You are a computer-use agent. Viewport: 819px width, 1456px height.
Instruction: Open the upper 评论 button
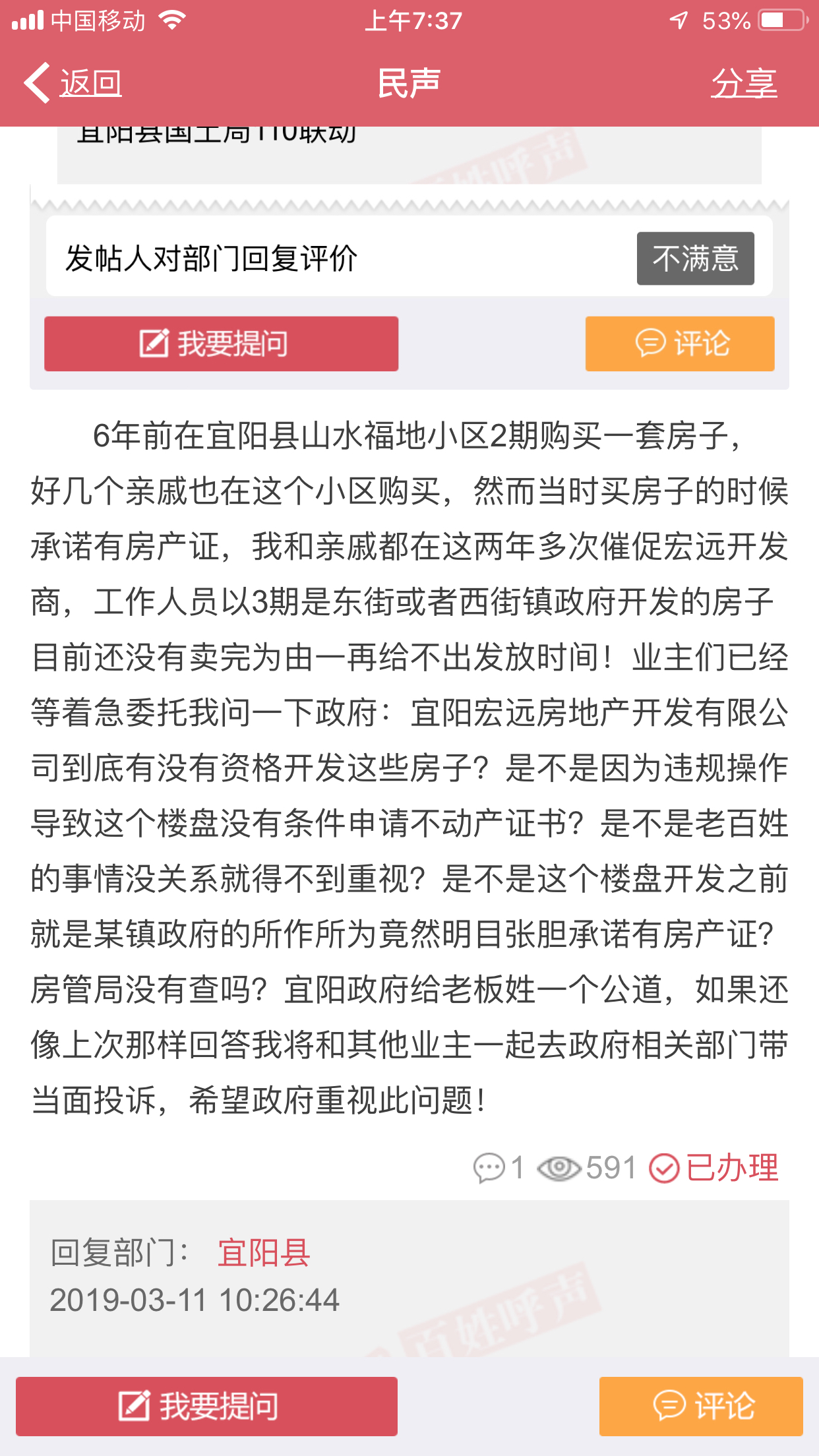click(x=680, y=344)
